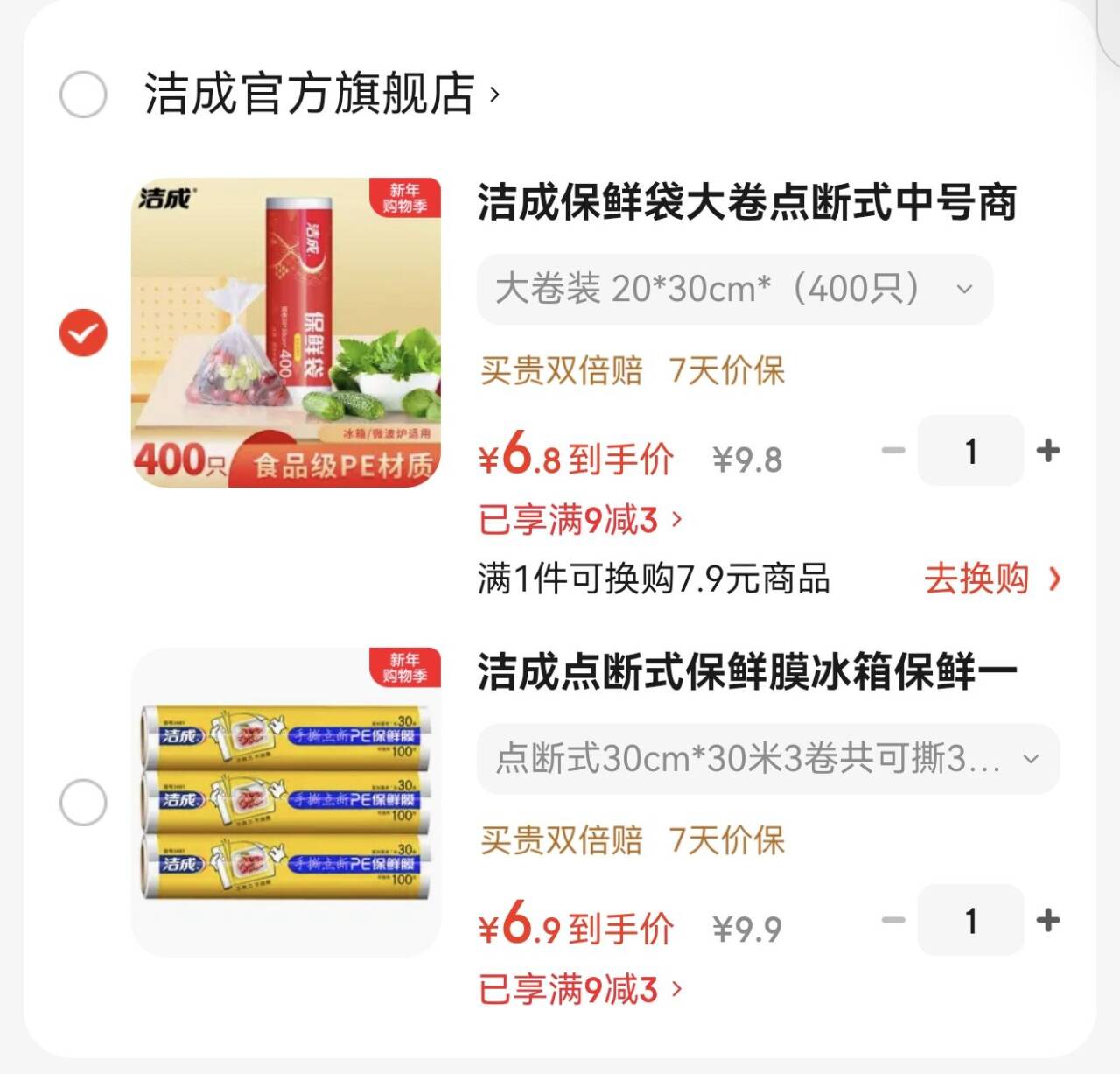Open the 洁成点断式保鲜膜冰箱保鲜 product title
Viewport: 1120px width, 1074px height.
[x=746, y=672]
